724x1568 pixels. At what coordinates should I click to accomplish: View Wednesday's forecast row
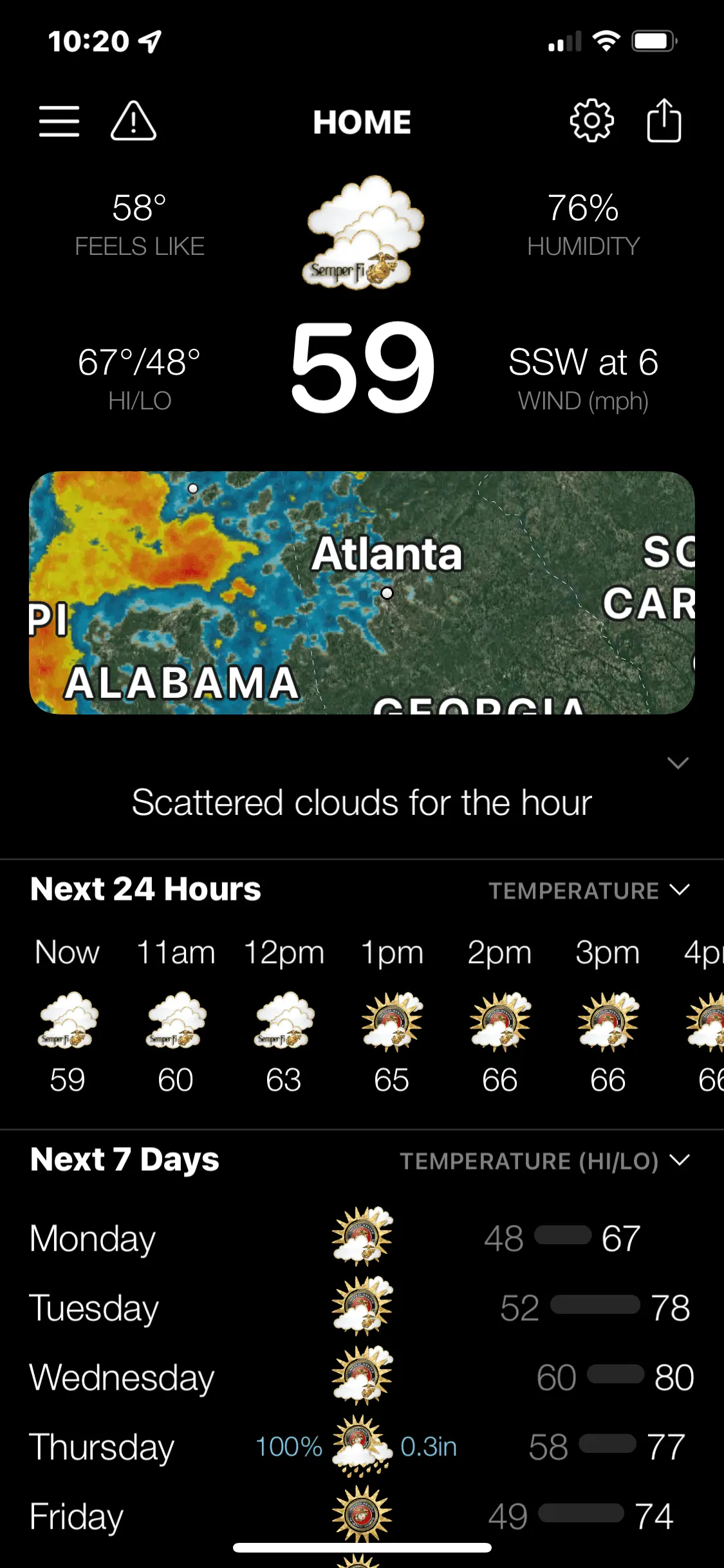point(360,1377)
